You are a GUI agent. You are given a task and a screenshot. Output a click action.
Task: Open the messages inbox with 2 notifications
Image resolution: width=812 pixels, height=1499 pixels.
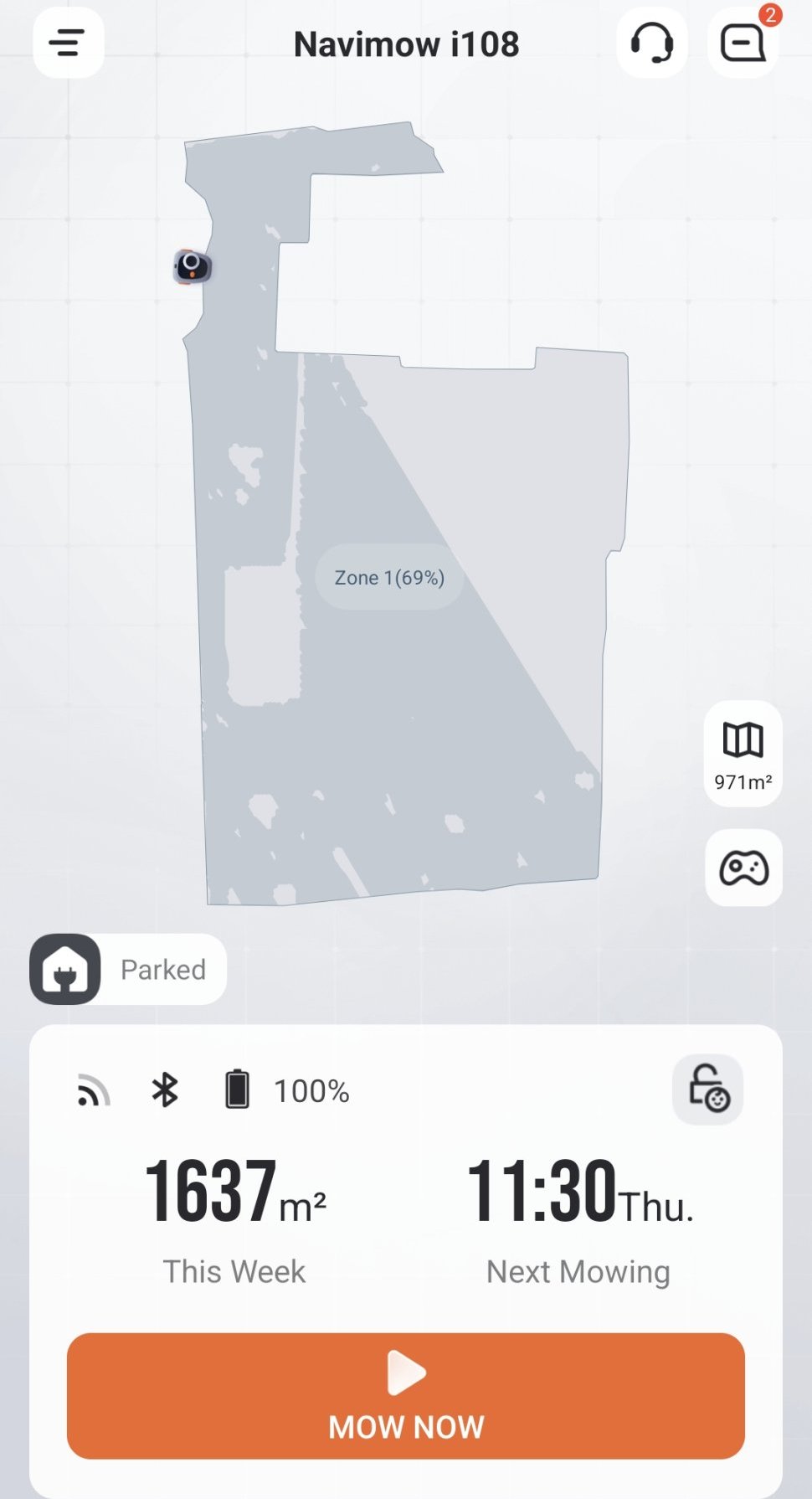(x=743, y=43)
